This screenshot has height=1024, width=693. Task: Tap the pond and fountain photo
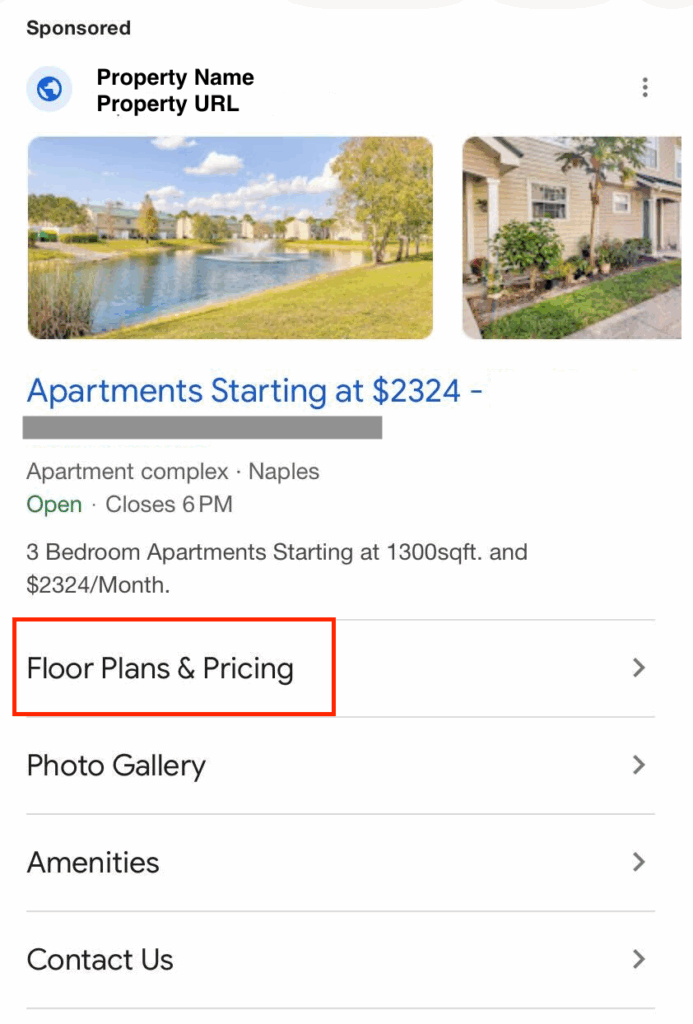click(230, 238)
